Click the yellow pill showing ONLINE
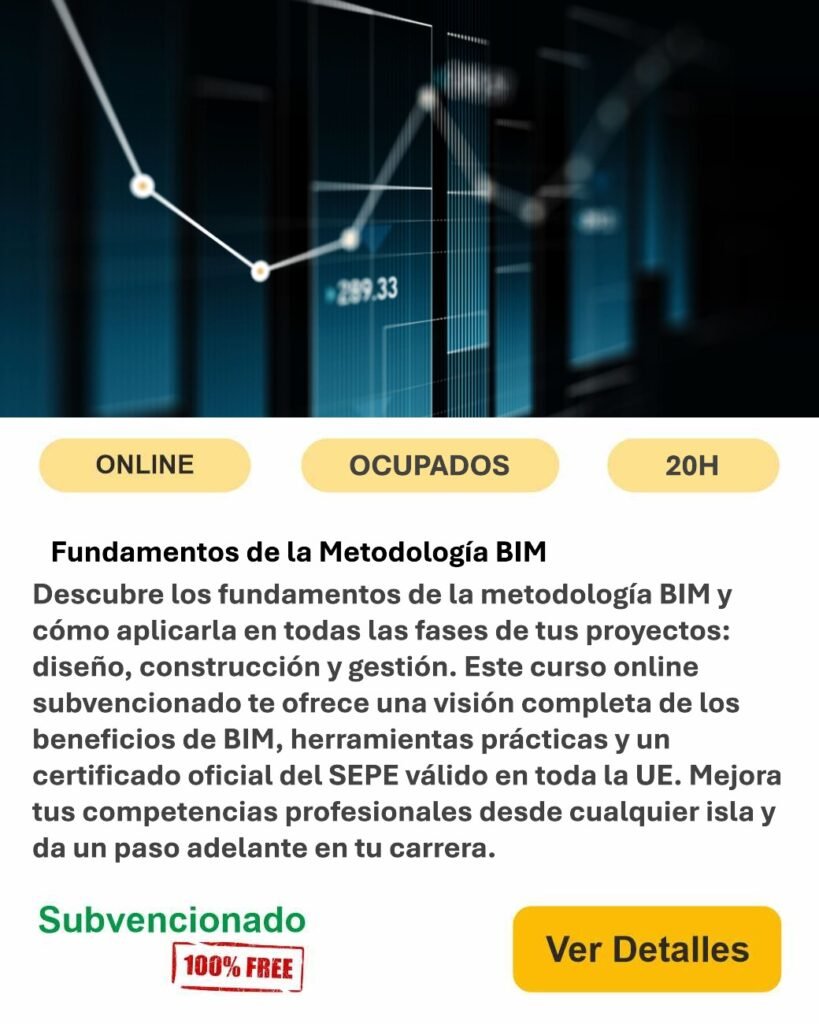 (x=144, y=464)
